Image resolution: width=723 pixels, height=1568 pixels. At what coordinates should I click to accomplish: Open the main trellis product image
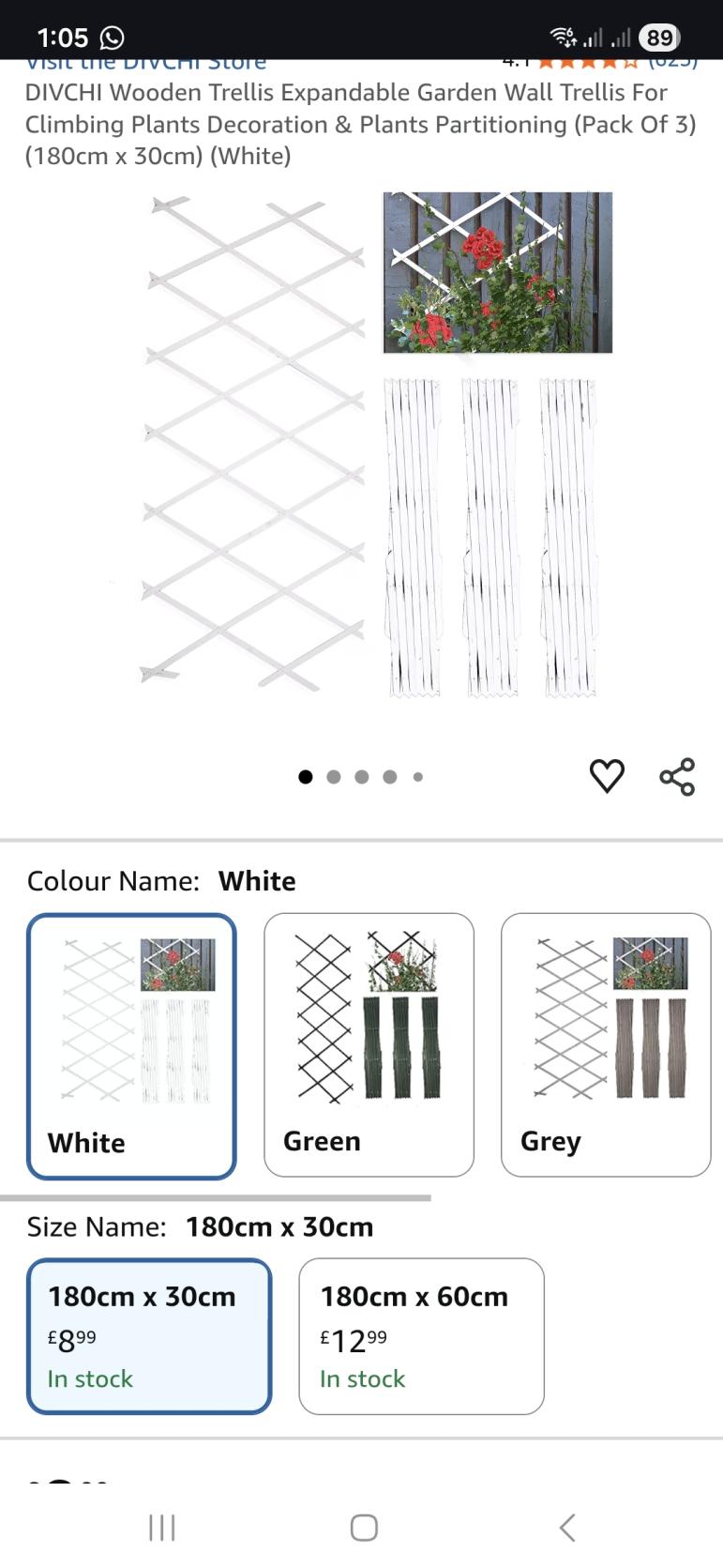375,446
